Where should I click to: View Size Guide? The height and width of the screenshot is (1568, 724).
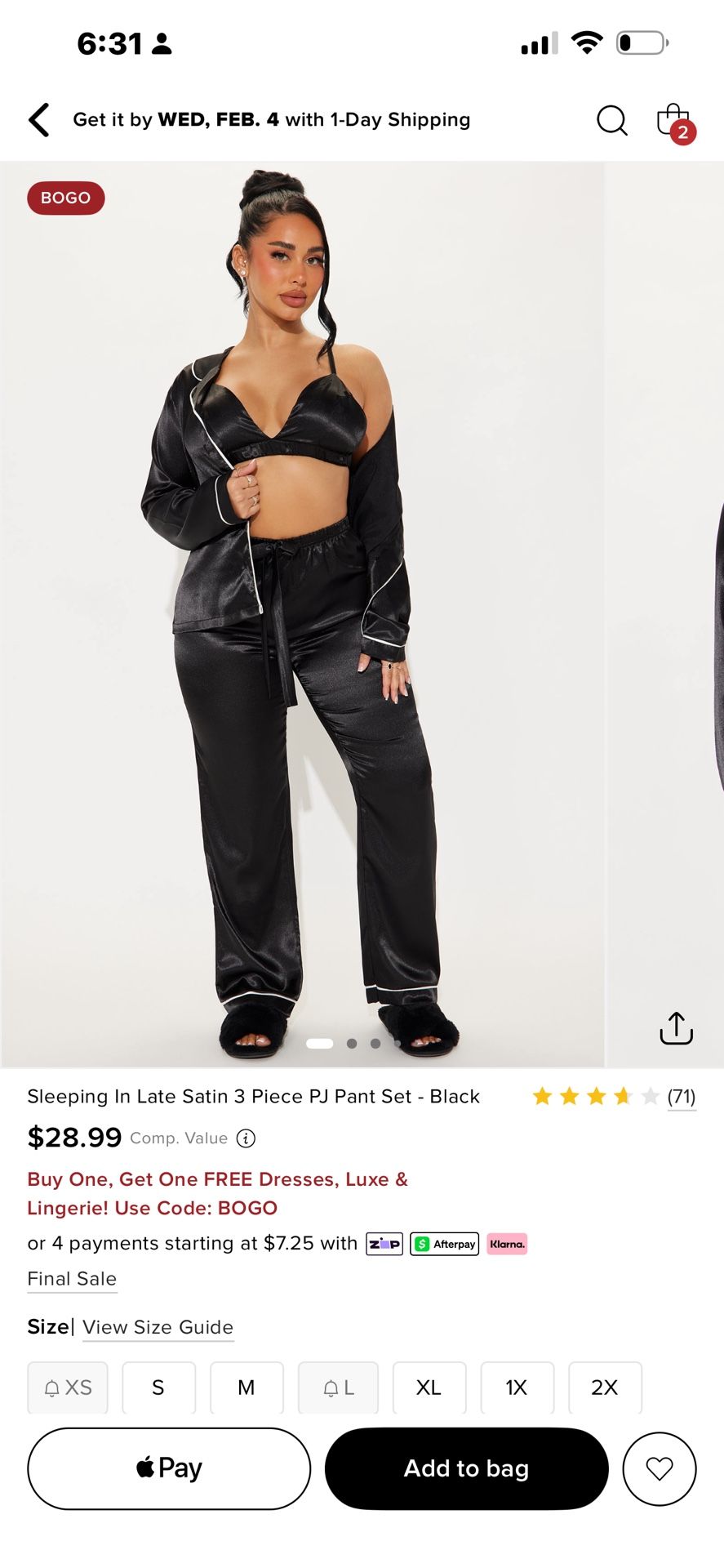pyautogui.click(x=158, y=1327)
